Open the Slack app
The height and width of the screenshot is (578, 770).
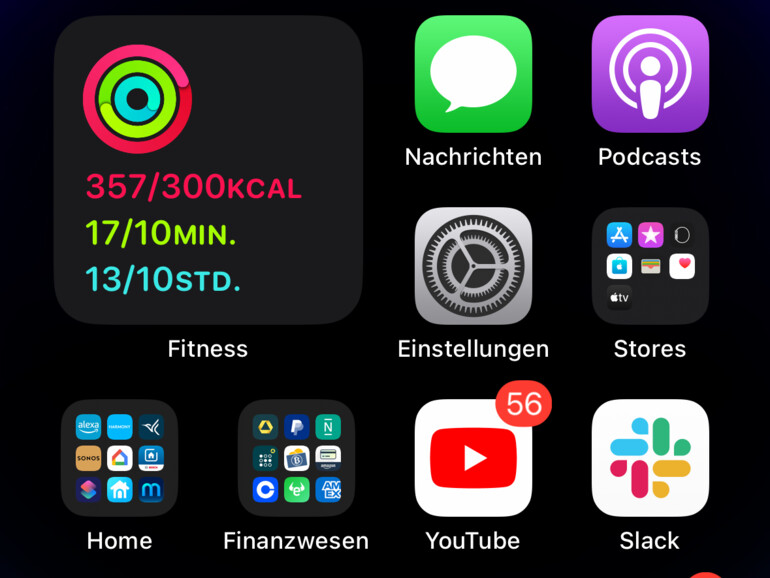(650, 458)
